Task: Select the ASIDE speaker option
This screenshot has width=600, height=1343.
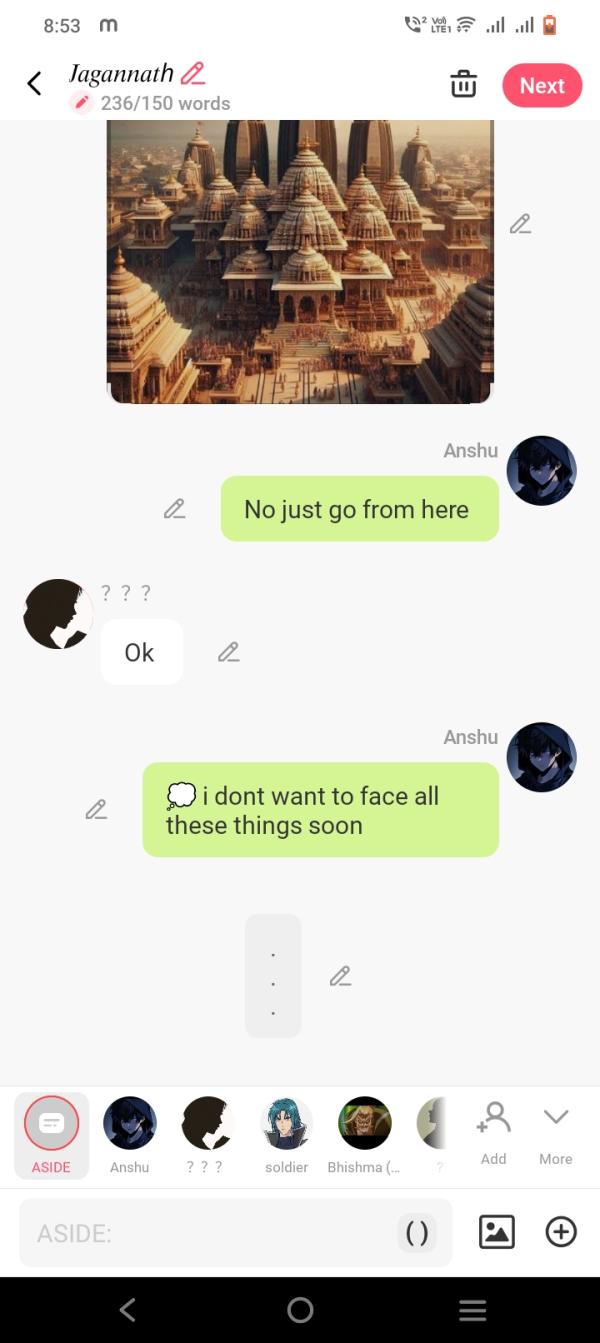Action: pos(51,1135)
